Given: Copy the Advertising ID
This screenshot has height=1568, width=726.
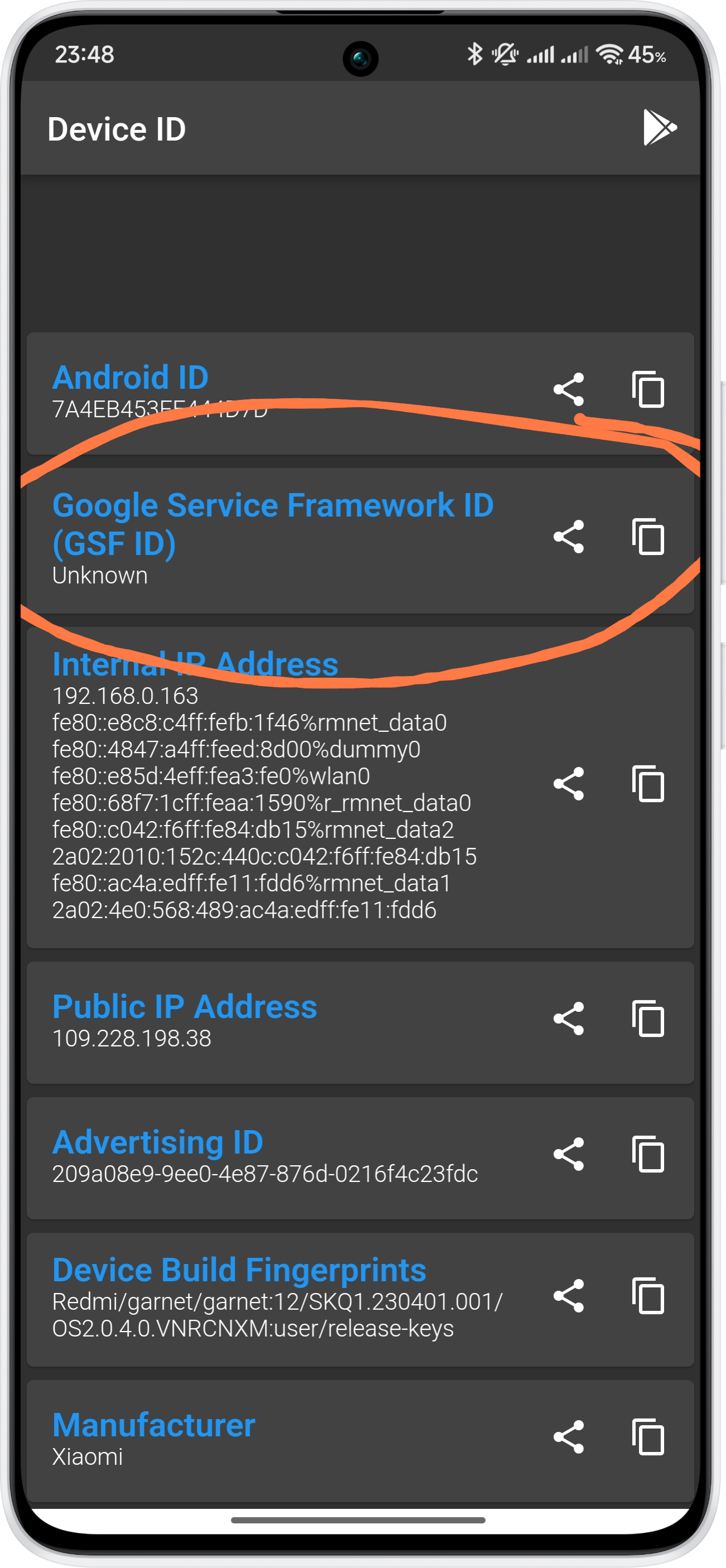Looking at the screenshot, I should tap(648, 1154).
